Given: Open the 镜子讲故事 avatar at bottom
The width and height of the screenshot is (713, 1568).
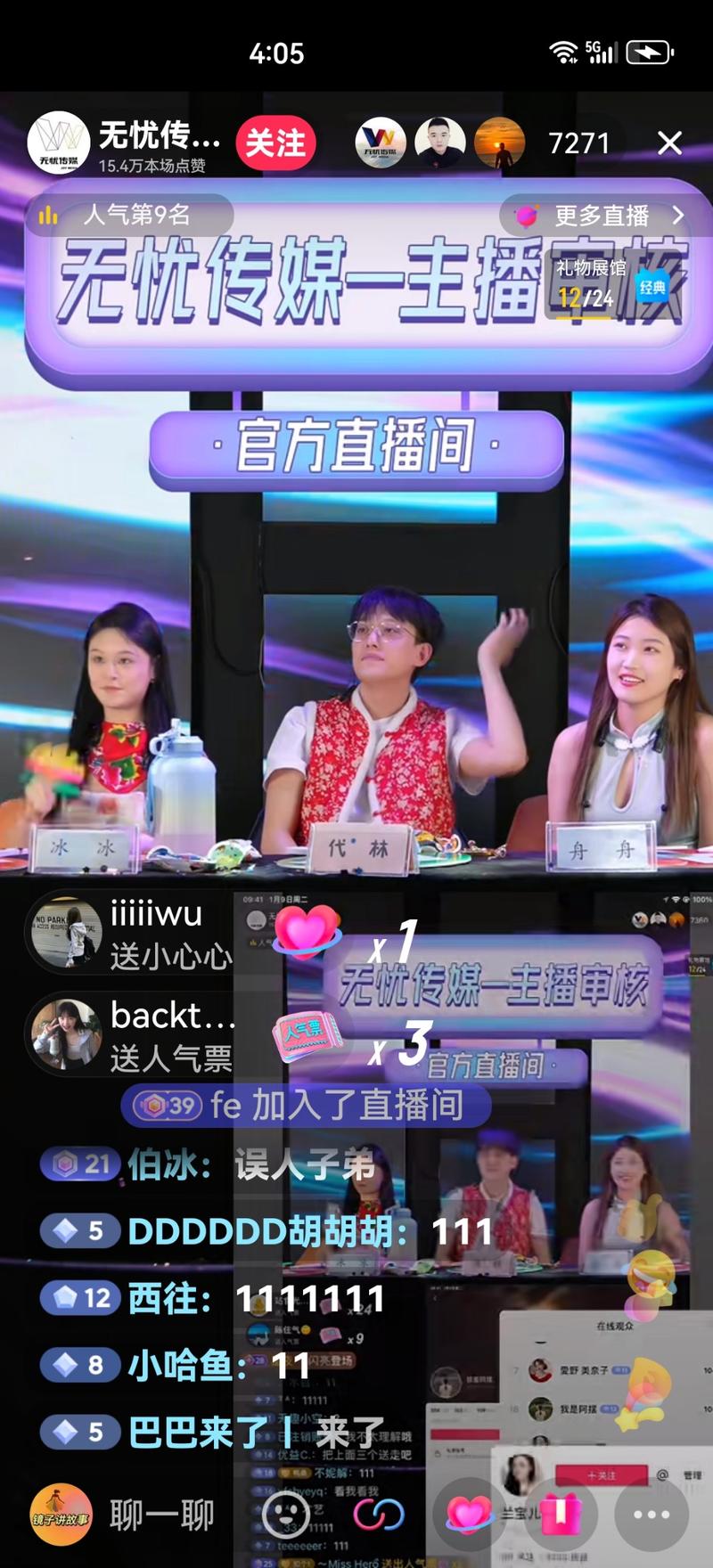Looking at the screenshot, I should click(x=61, y=1514).
